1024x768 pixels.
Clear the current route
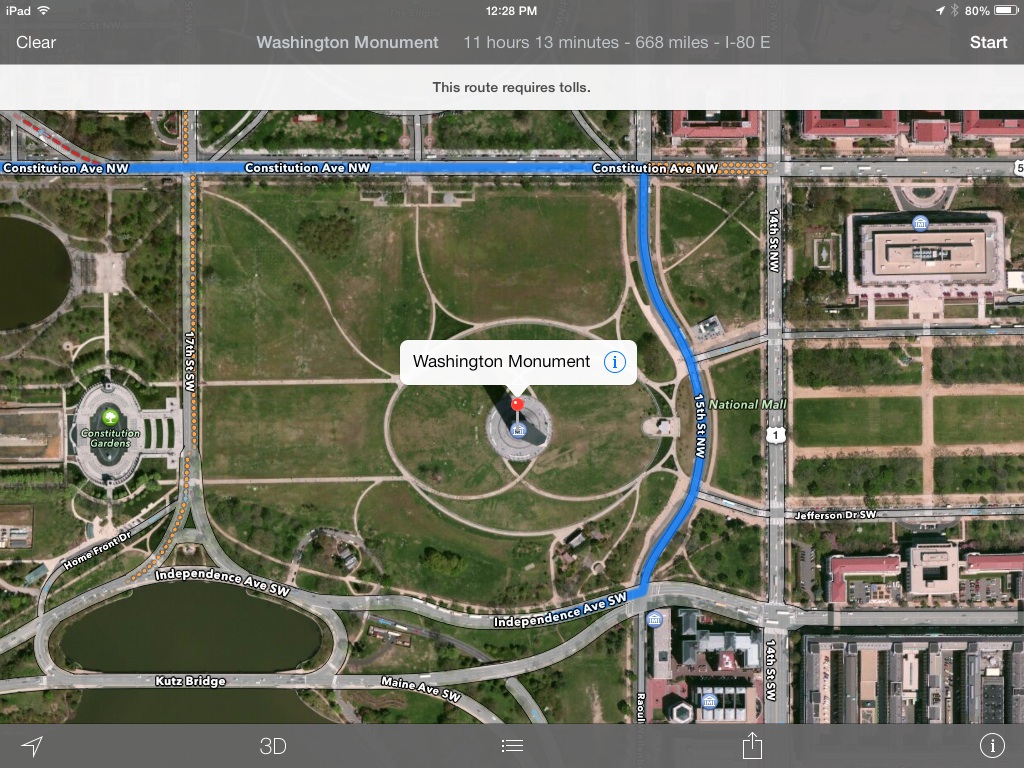pos(36,42)
